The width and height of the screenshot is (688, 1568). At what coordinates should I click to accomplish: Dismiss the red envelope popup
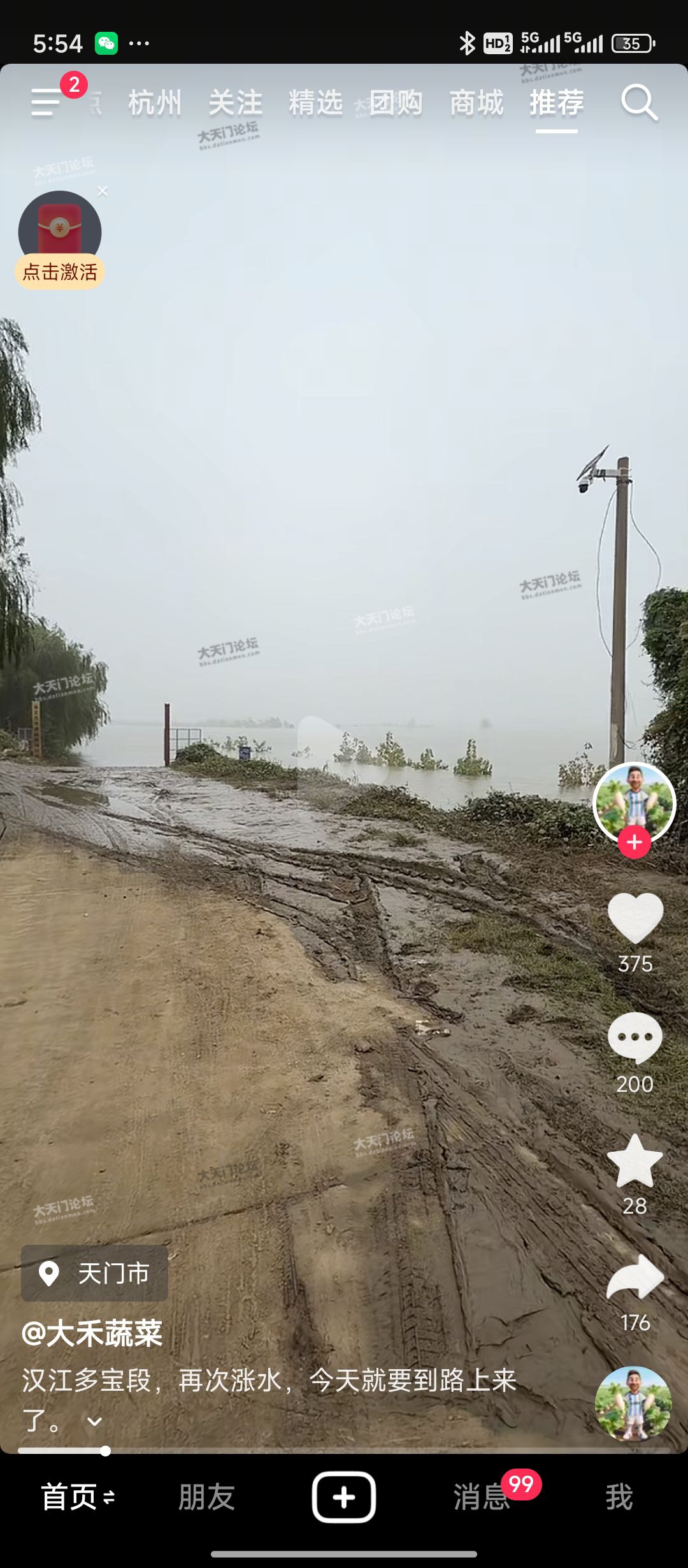(103, 191)
